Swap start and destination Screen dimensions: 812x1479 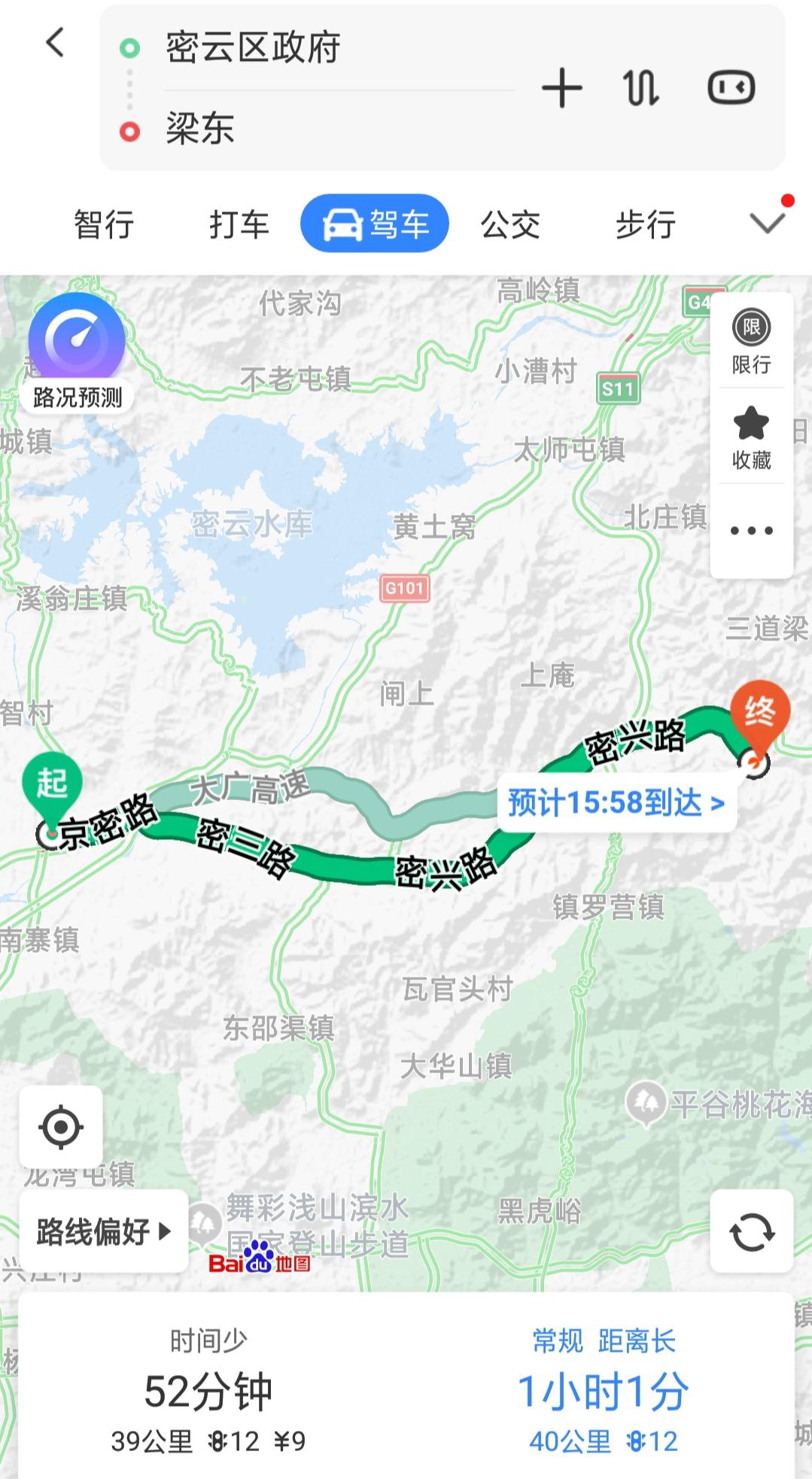click(642, 87)
